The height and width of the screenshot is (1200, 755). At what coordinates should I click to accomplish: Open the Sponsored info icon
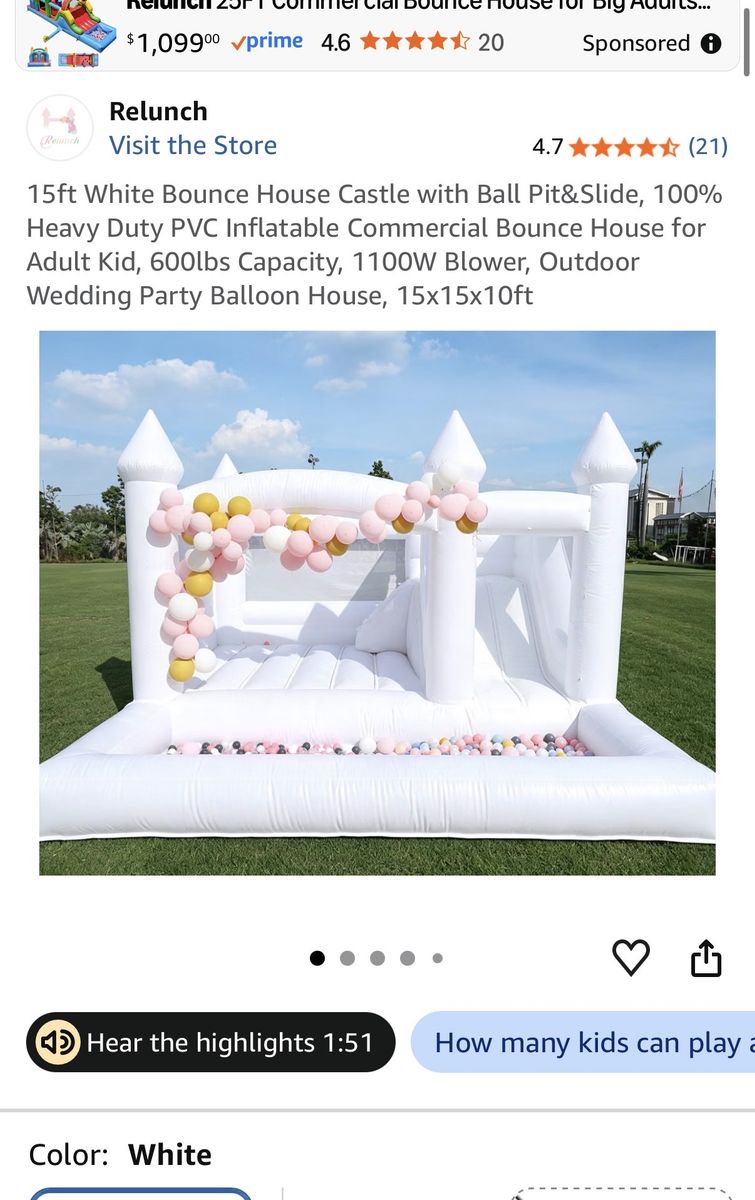(x=711, y=43)
